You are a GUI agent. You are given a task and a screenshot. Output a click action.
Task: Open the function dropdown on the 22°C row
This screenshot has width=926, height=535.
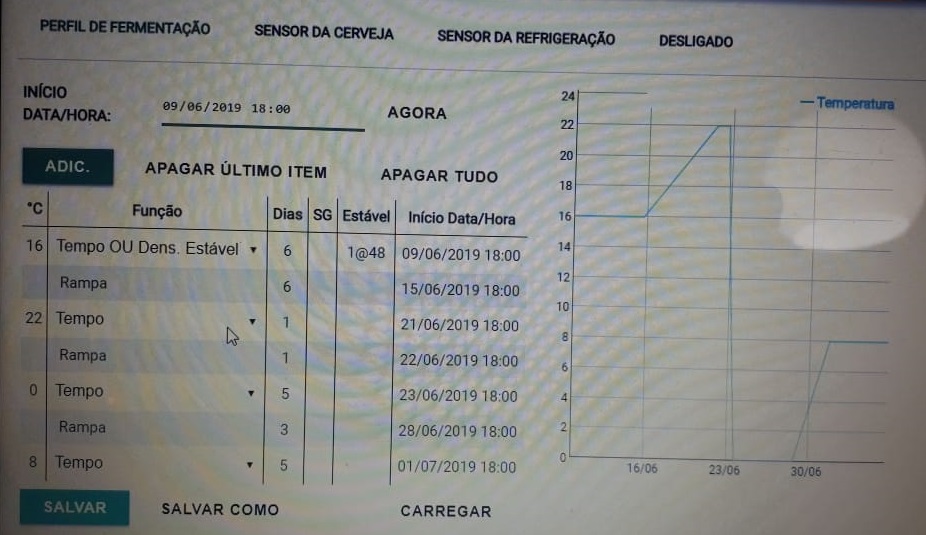click(x=252, y=321)
